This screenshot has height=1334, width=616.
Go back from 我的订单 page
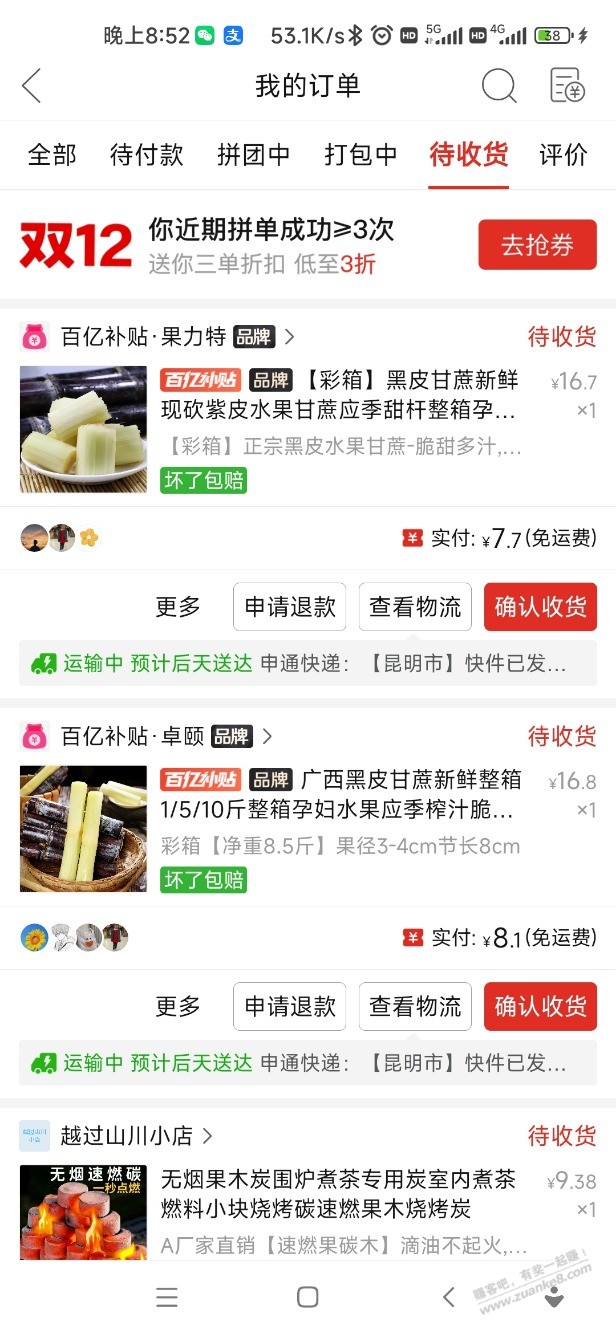click(32, 86)
